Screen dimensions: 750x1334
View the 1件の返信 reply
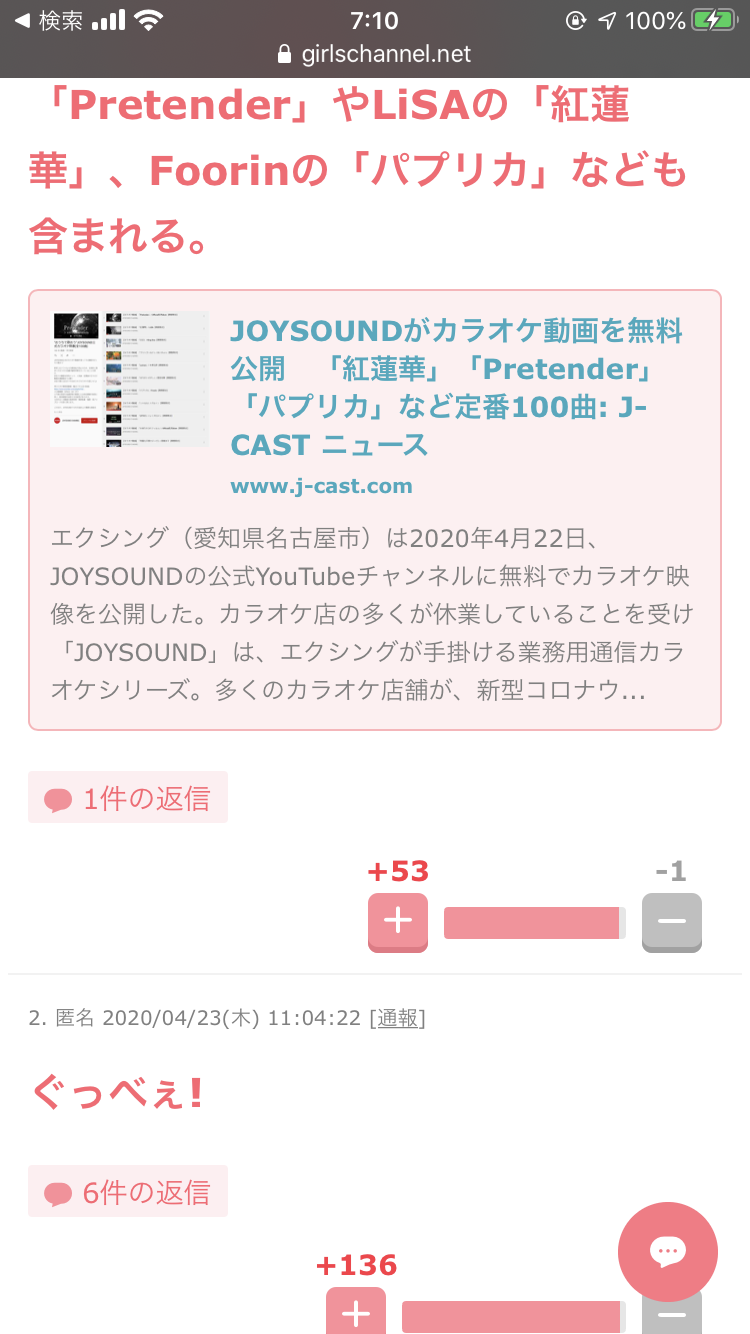(x=128, y=798)
